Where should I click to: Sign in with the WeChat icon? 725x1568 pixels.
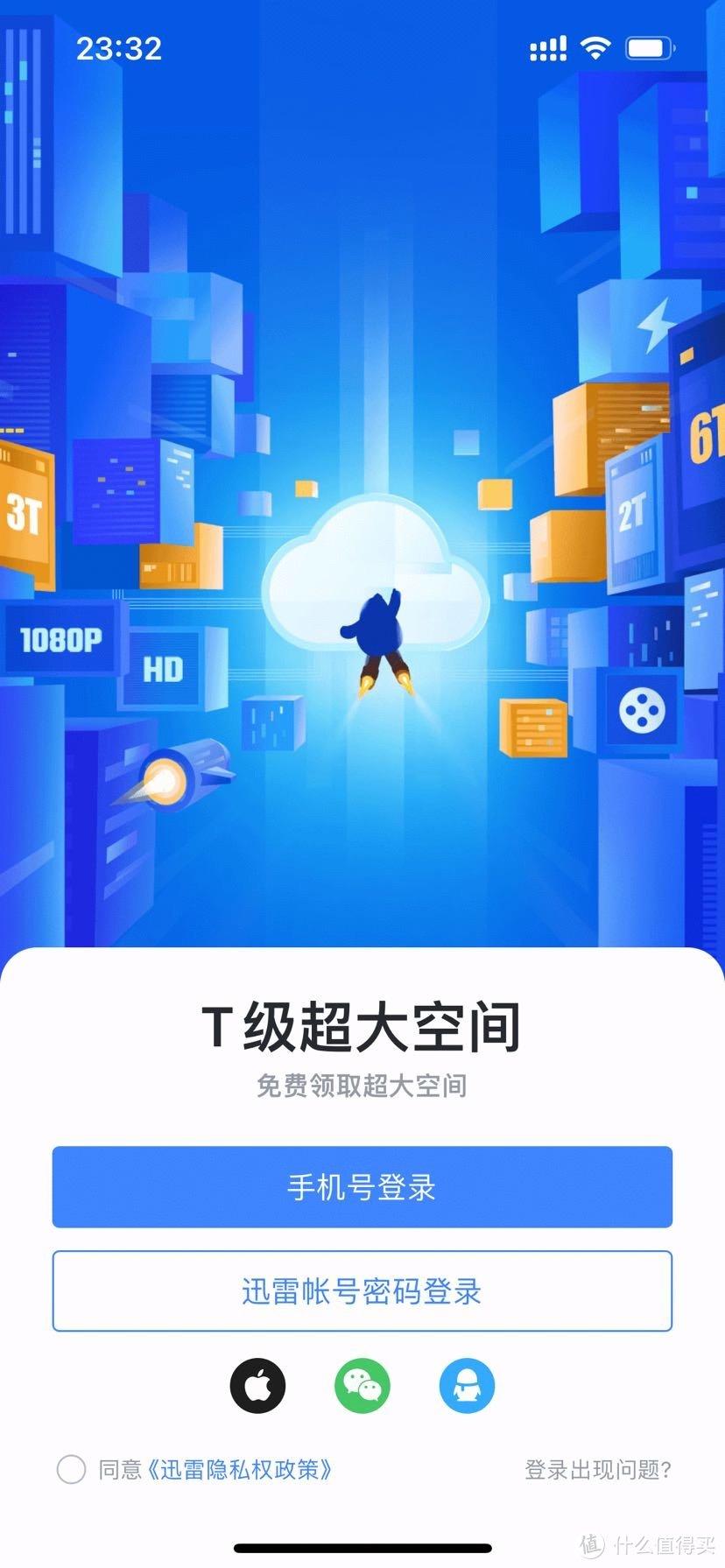coord(362,1386)
